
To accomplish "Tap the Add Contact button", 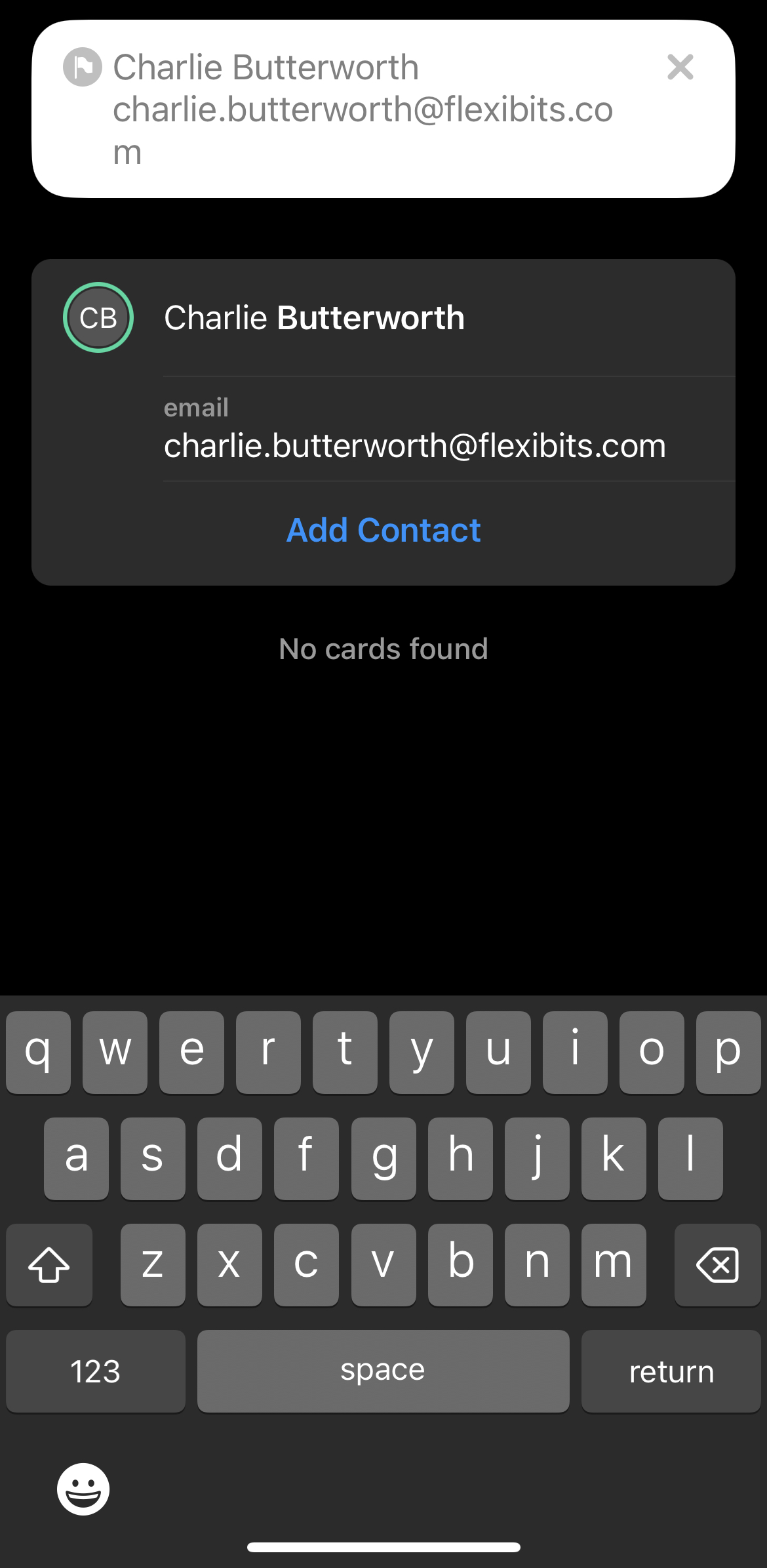I will (x=383, y=530).
